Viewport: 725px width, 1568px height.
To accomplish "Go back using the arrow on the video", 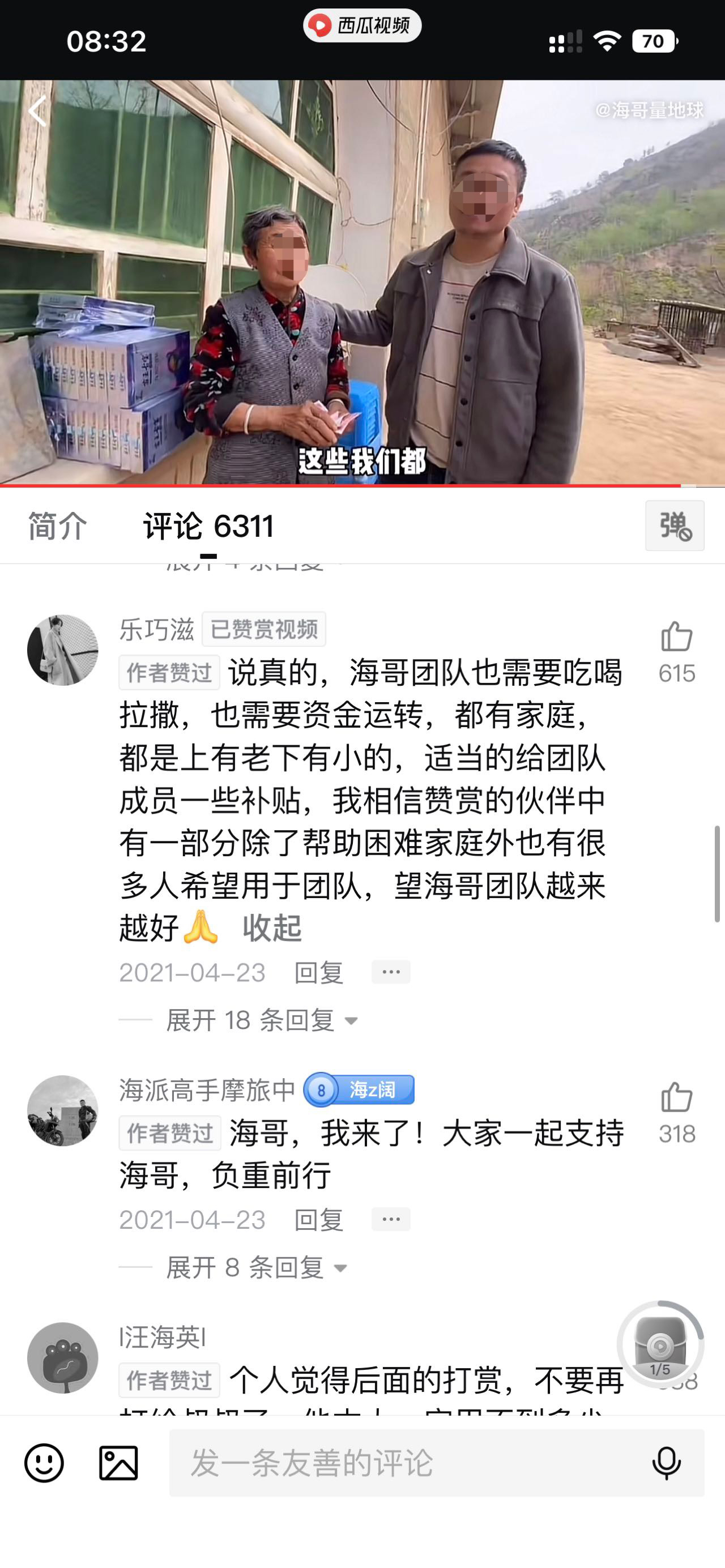I will pos(38,111).
